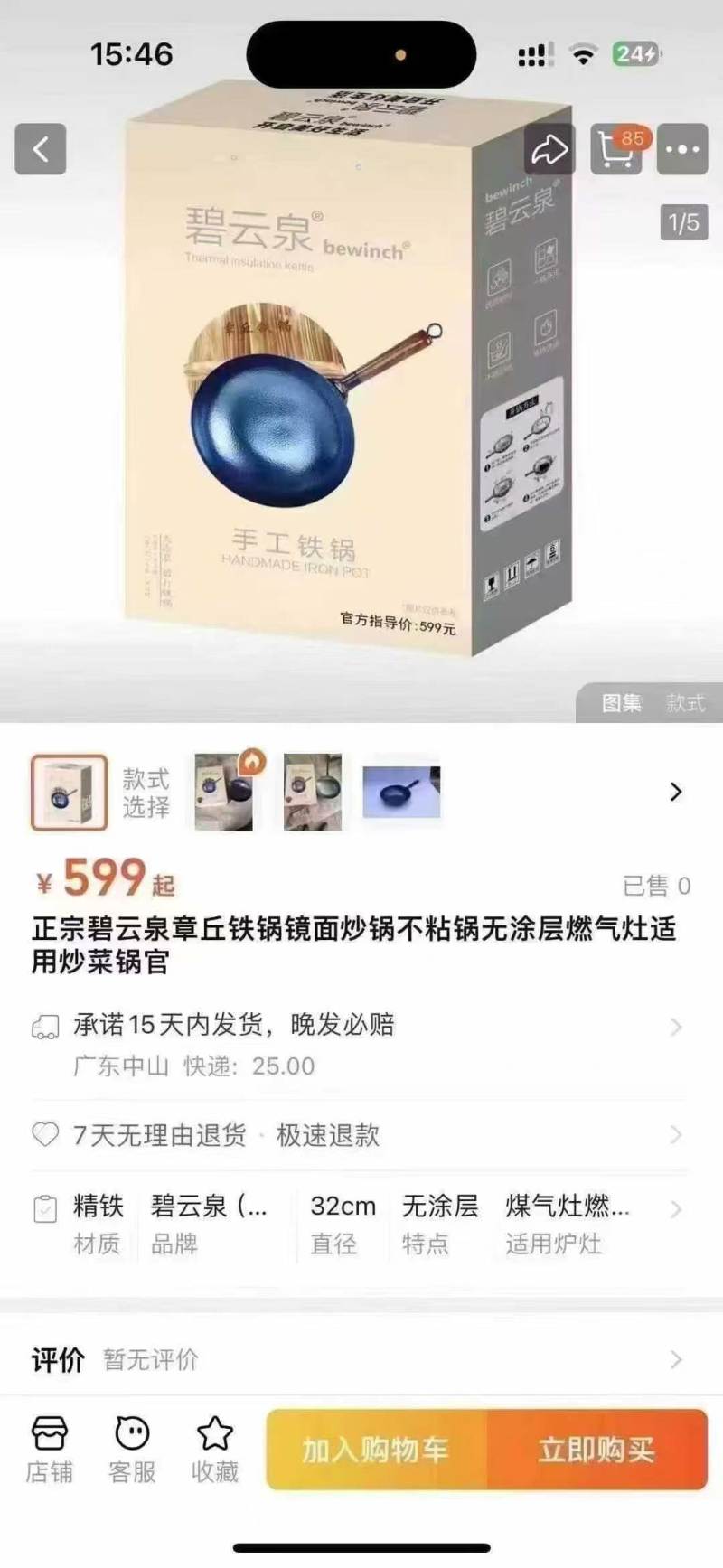Open the three-dot overflow menu

682,149
